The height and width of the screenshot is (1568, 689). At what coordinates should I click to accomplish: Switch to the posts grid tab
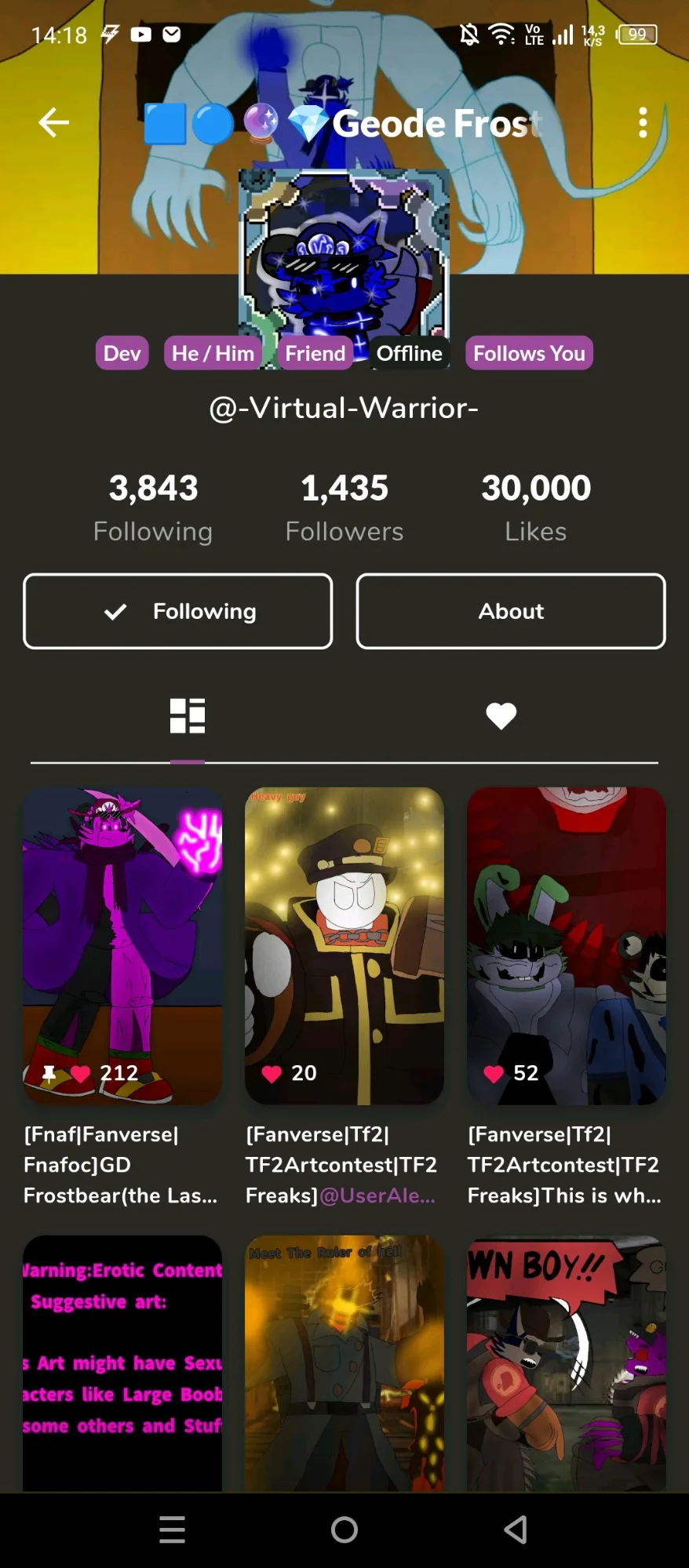(188, 715)
